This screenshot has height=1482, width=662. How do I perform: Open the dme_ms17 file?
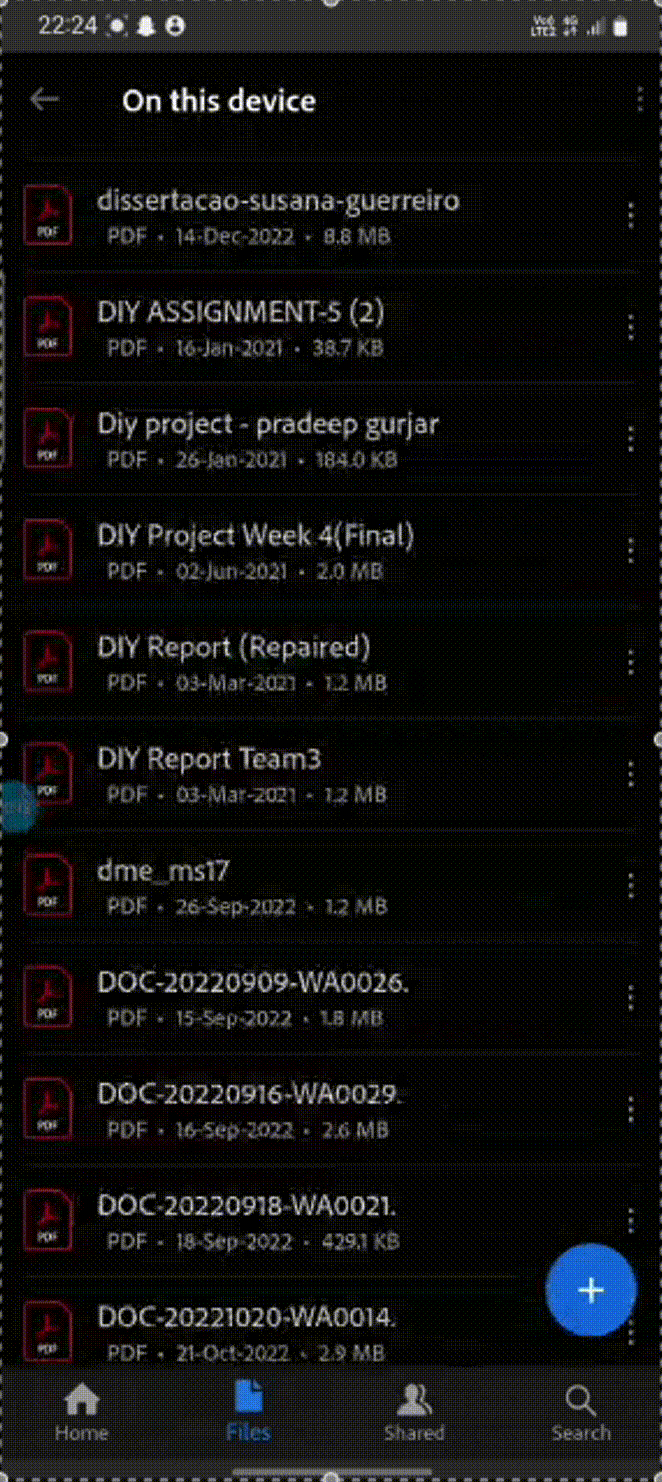click(x=163, y=885)
